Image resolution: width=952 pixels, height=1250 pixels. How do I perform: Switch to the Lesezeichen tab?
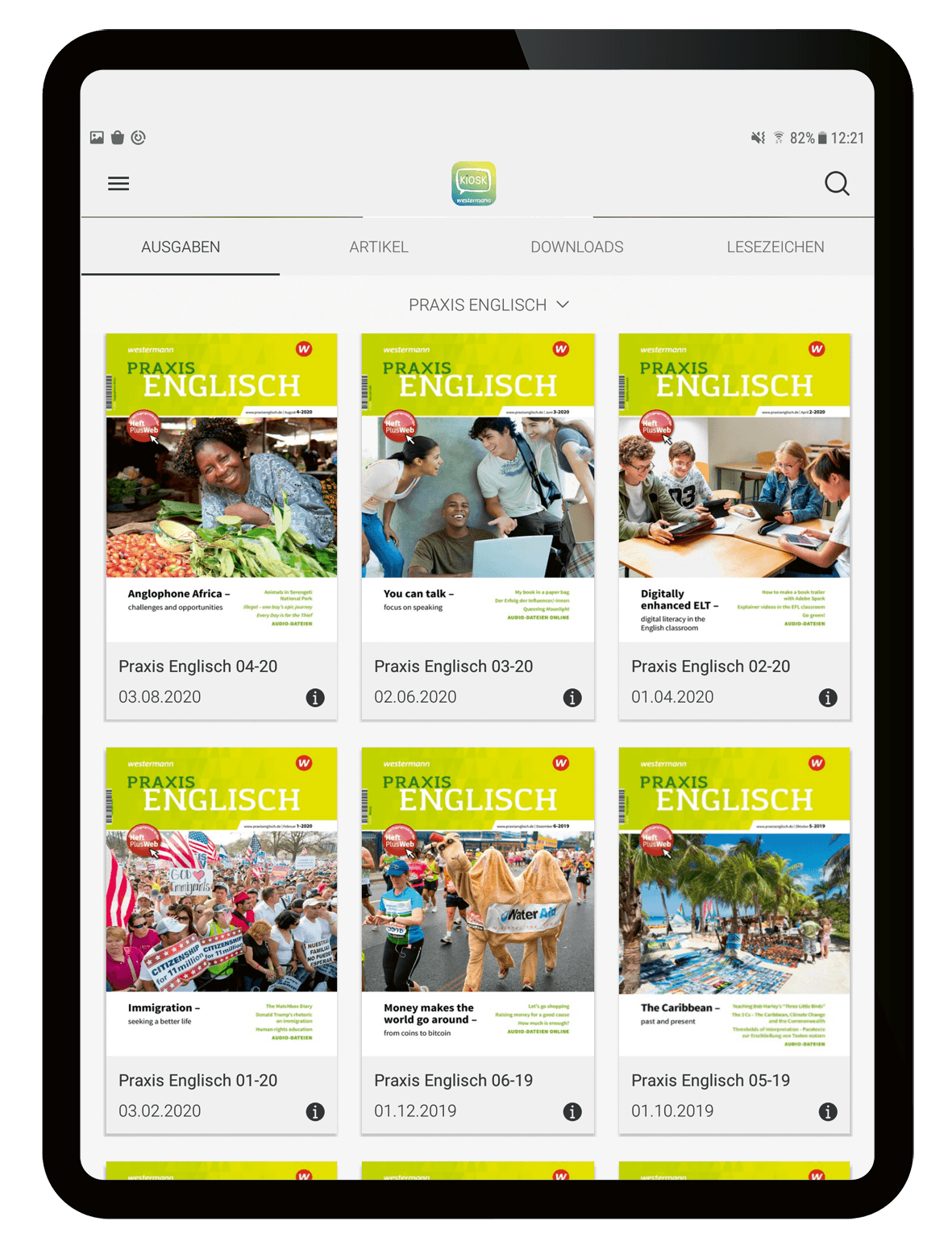pyautogui.click(x=775, y=247)
